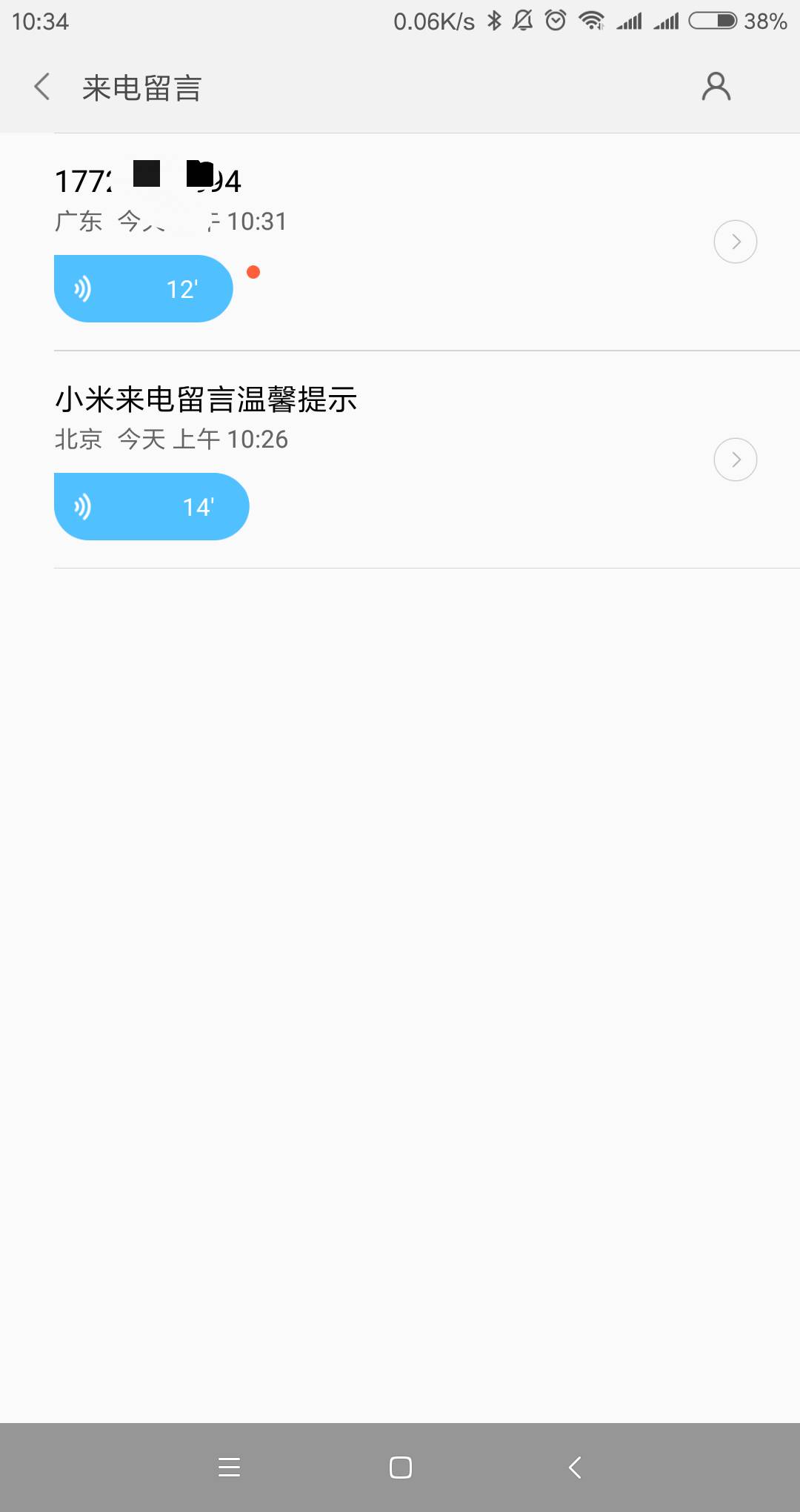Screen dimensions: 800x1512
Task: Open details arrow for 小米来电留言温馨提示
Action: coord(735,460)
